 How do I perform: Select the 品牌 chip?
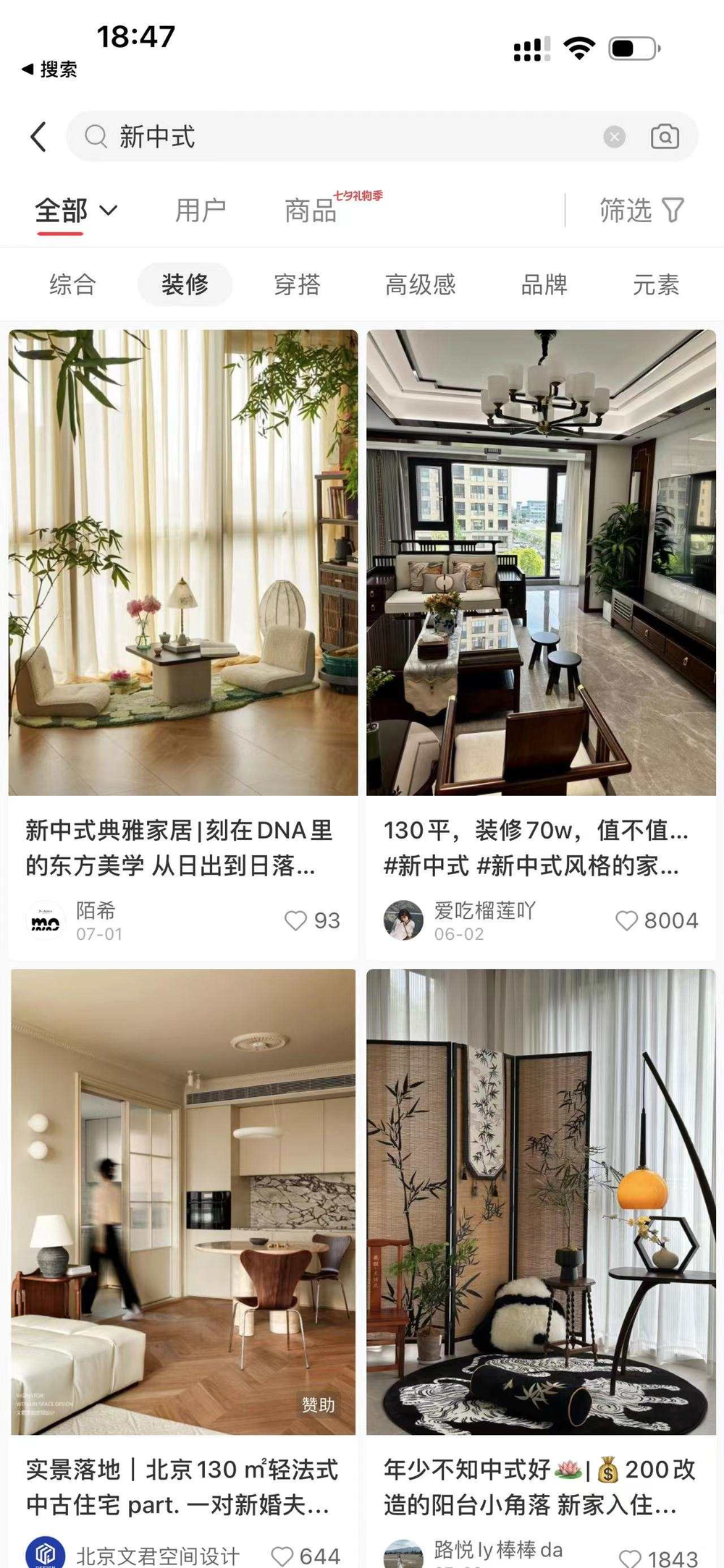point(544,284)
